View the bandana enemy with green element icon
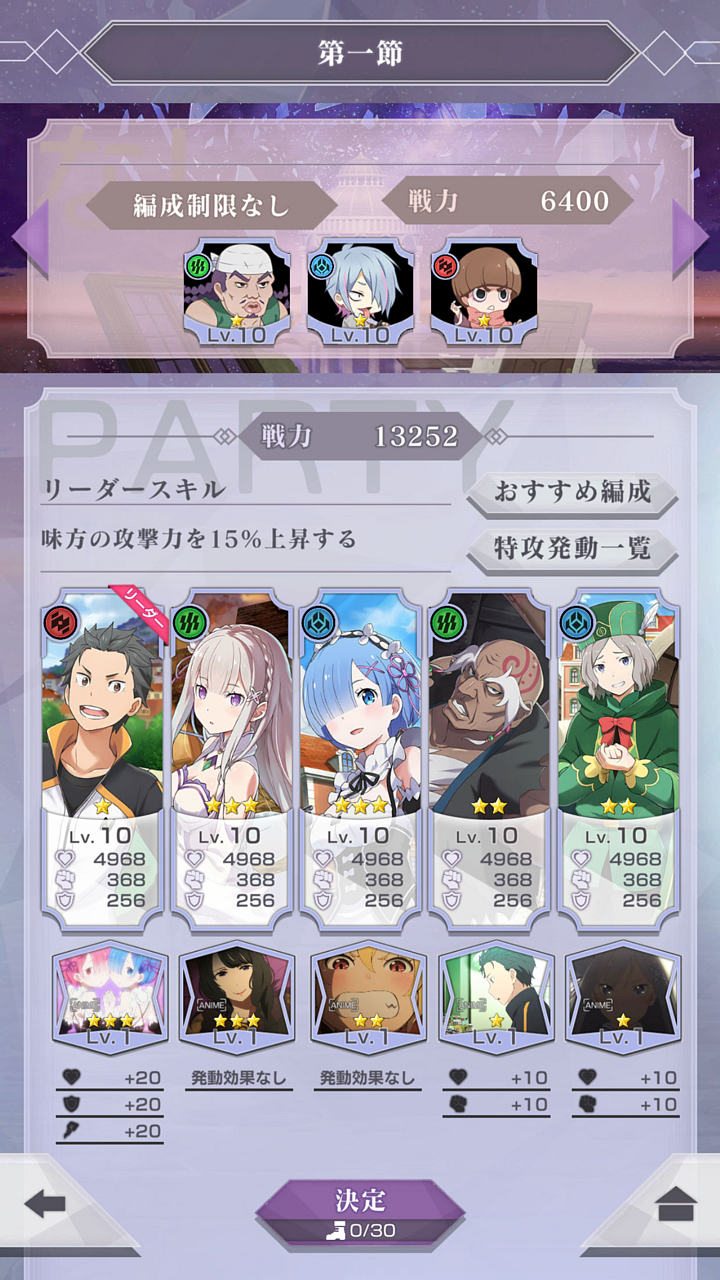 click(x=236, y=292)
